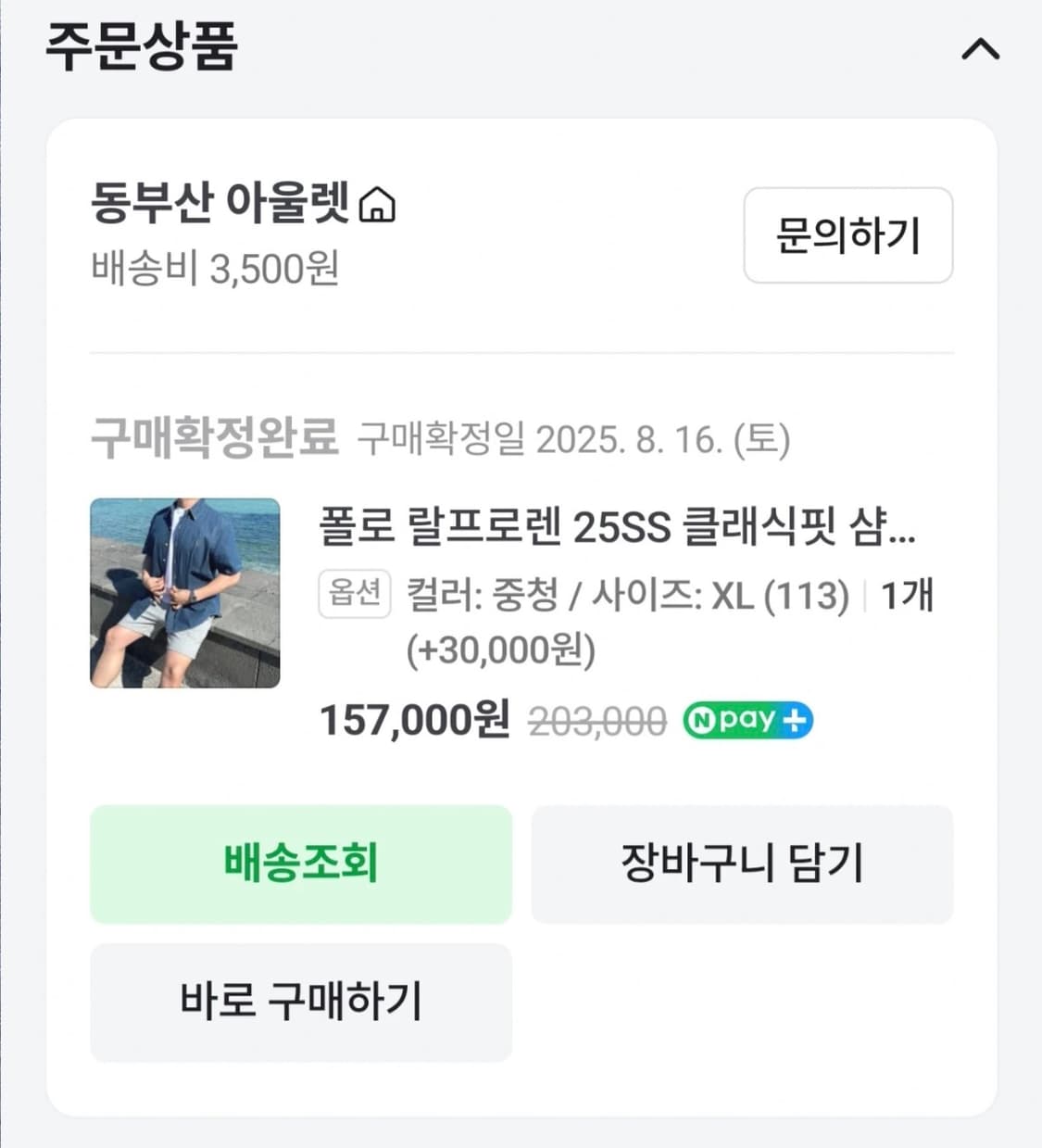Image resolution: width=1042 pixels, height=1148 pixels.
Task: Open the store page 동부산 아울렛
Action: pos(222,206)
